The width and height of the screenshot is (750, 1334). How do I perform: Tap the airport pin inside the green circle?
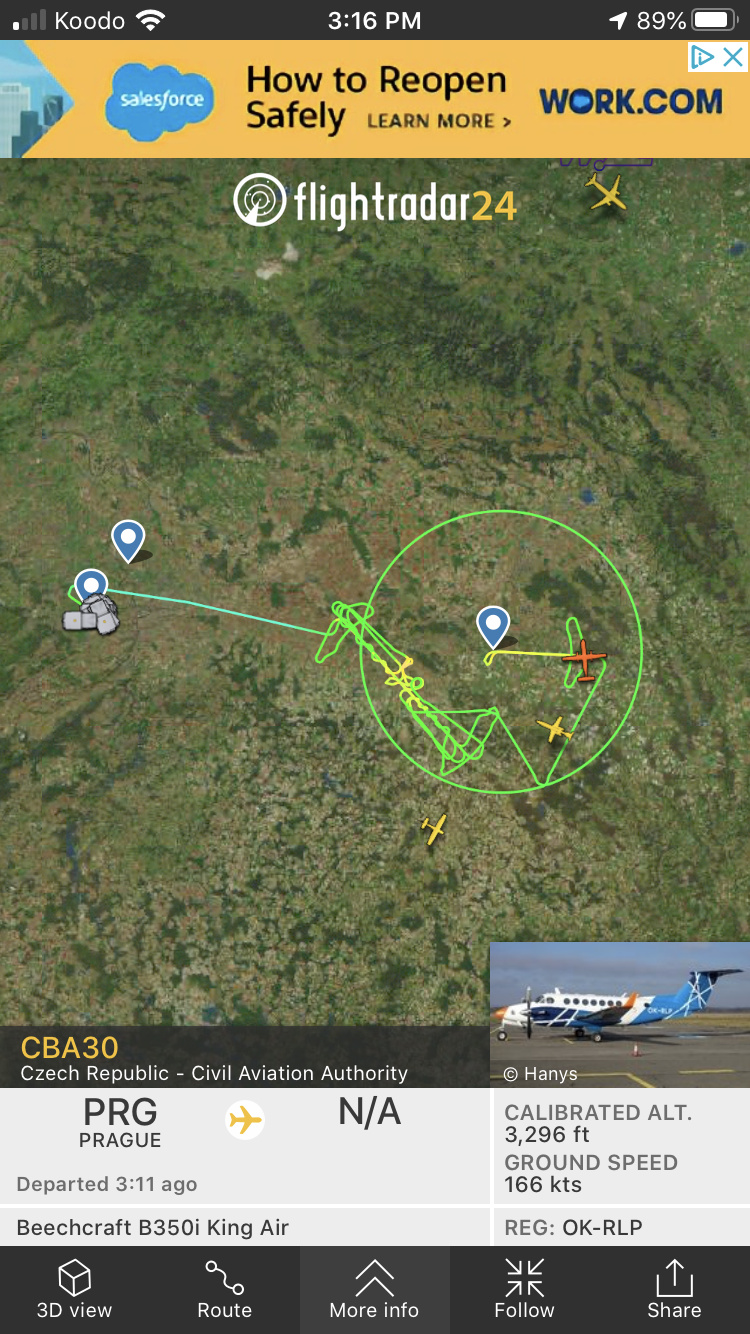click(x=493, y=625)
